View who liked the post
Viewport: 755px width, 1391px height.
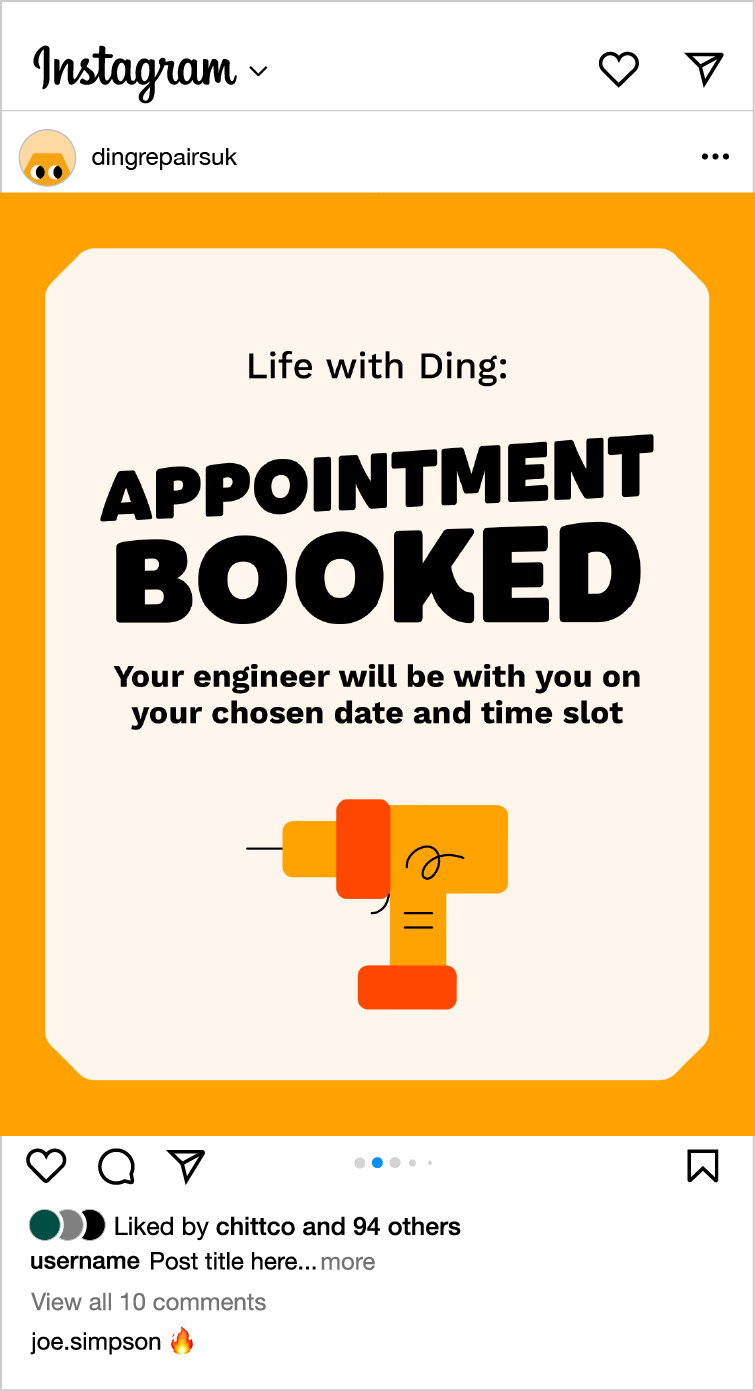coord(287,1226)
